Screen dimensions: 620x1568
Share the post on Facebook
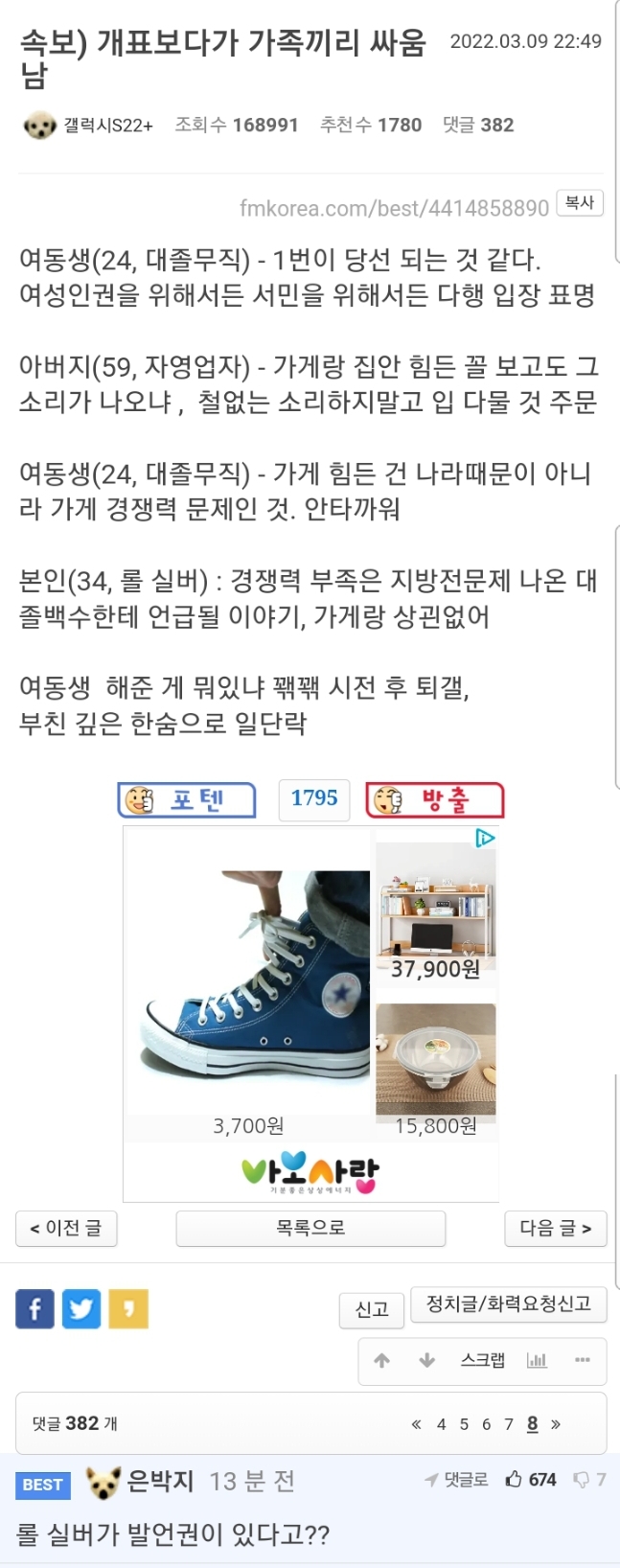point(34,1308)
